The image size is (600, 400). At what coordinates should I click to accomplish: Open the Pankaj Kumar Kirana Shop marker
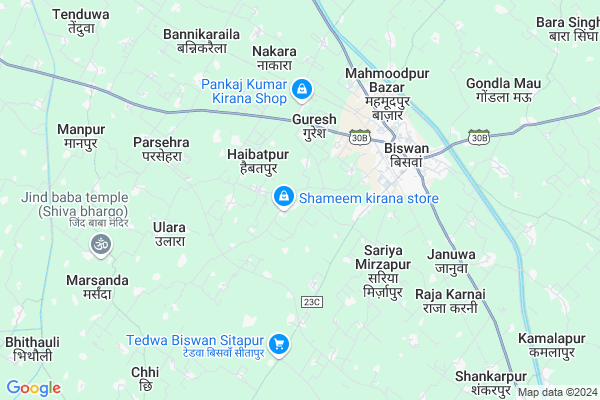pos(300,91)
